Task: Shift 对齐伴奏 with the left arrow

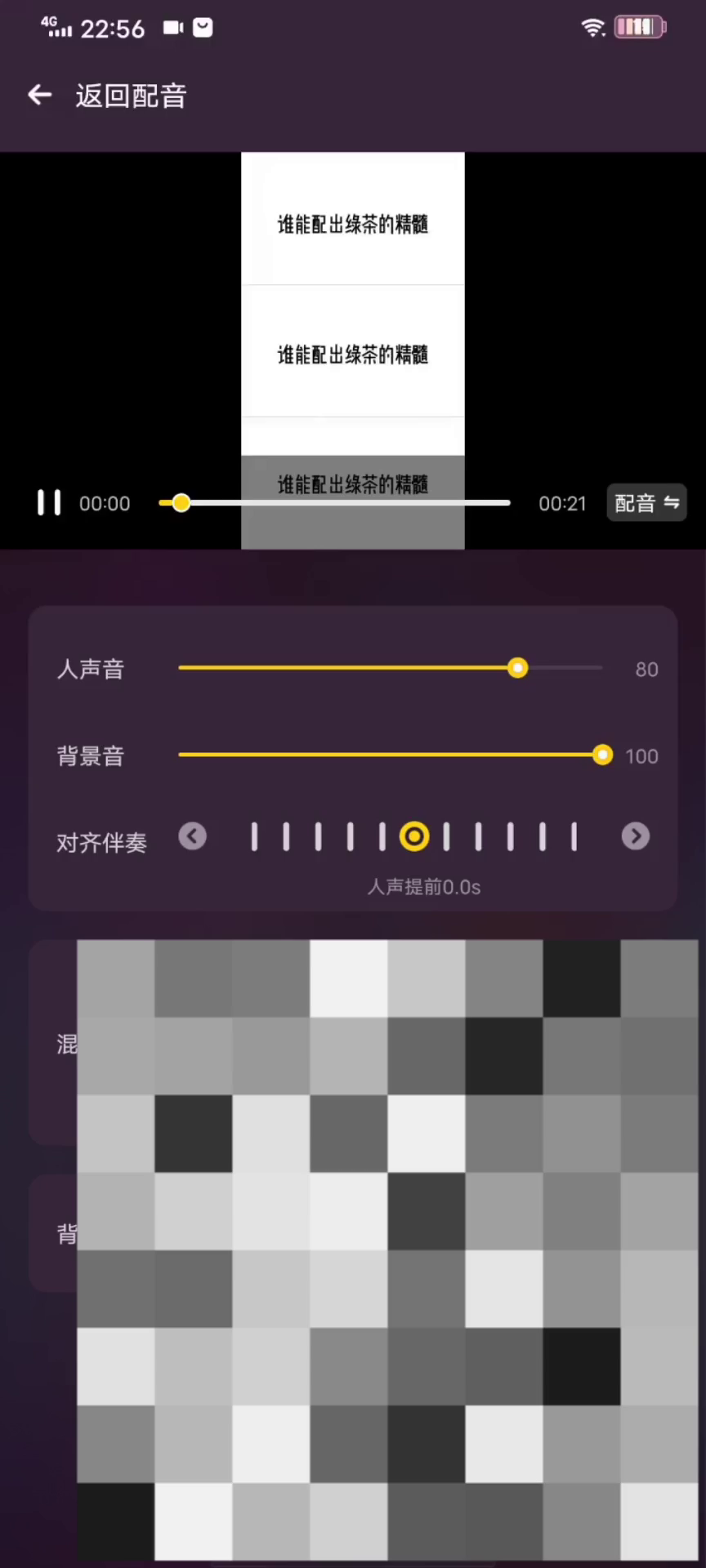Action: coord(193,836)
